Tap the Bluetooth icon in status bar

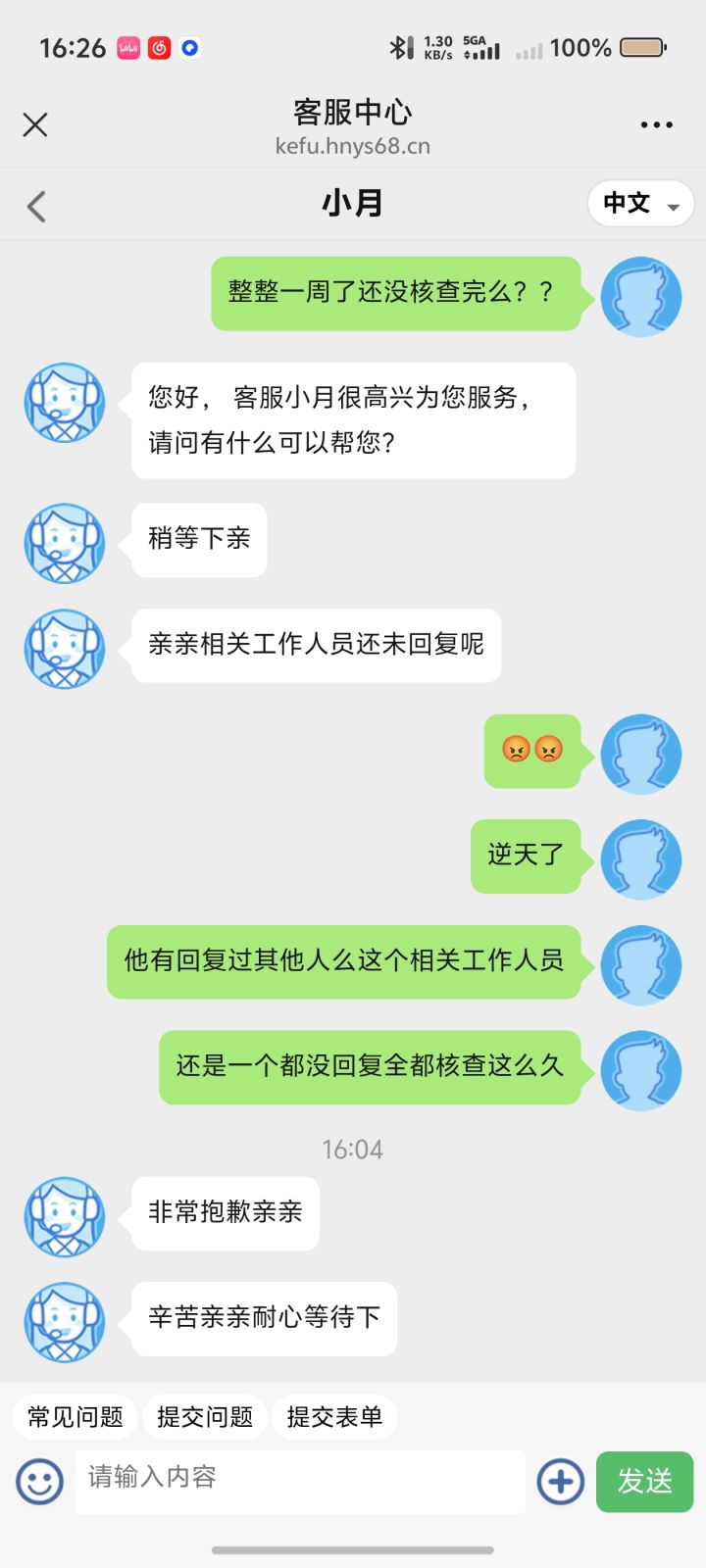pos(398,47)
